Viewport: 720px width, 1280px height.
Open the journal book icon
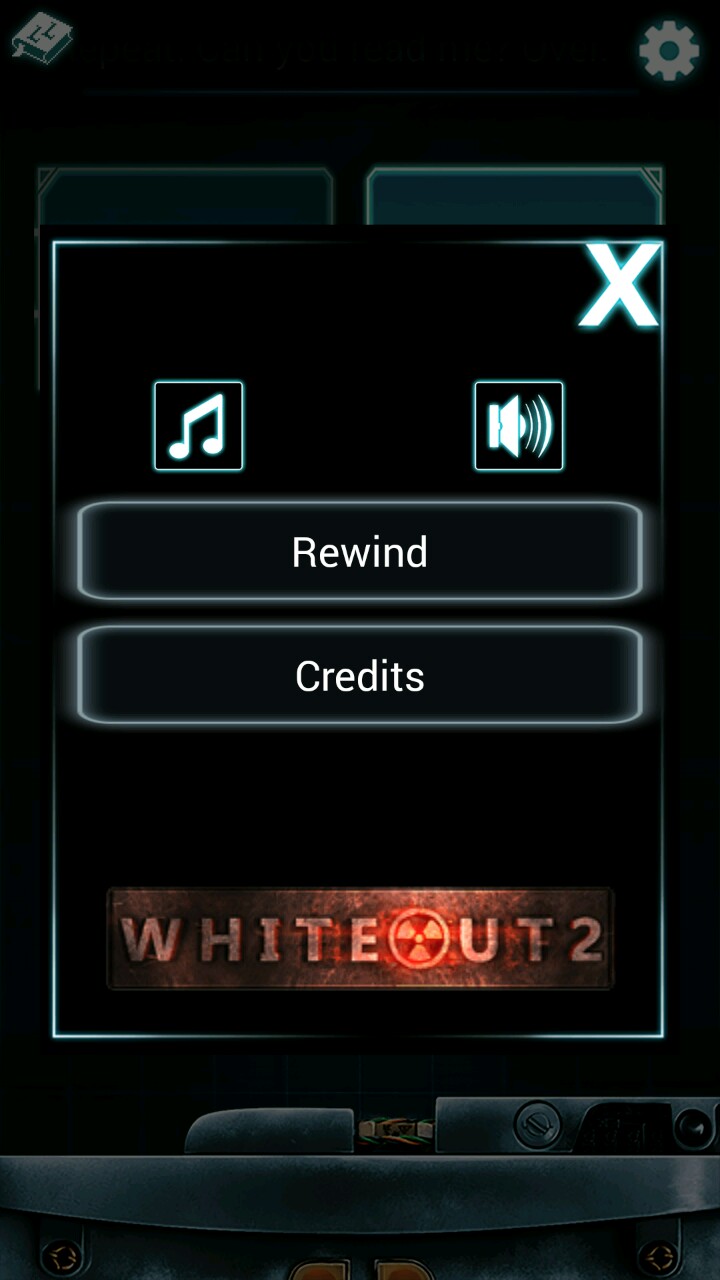click(41, 38)
